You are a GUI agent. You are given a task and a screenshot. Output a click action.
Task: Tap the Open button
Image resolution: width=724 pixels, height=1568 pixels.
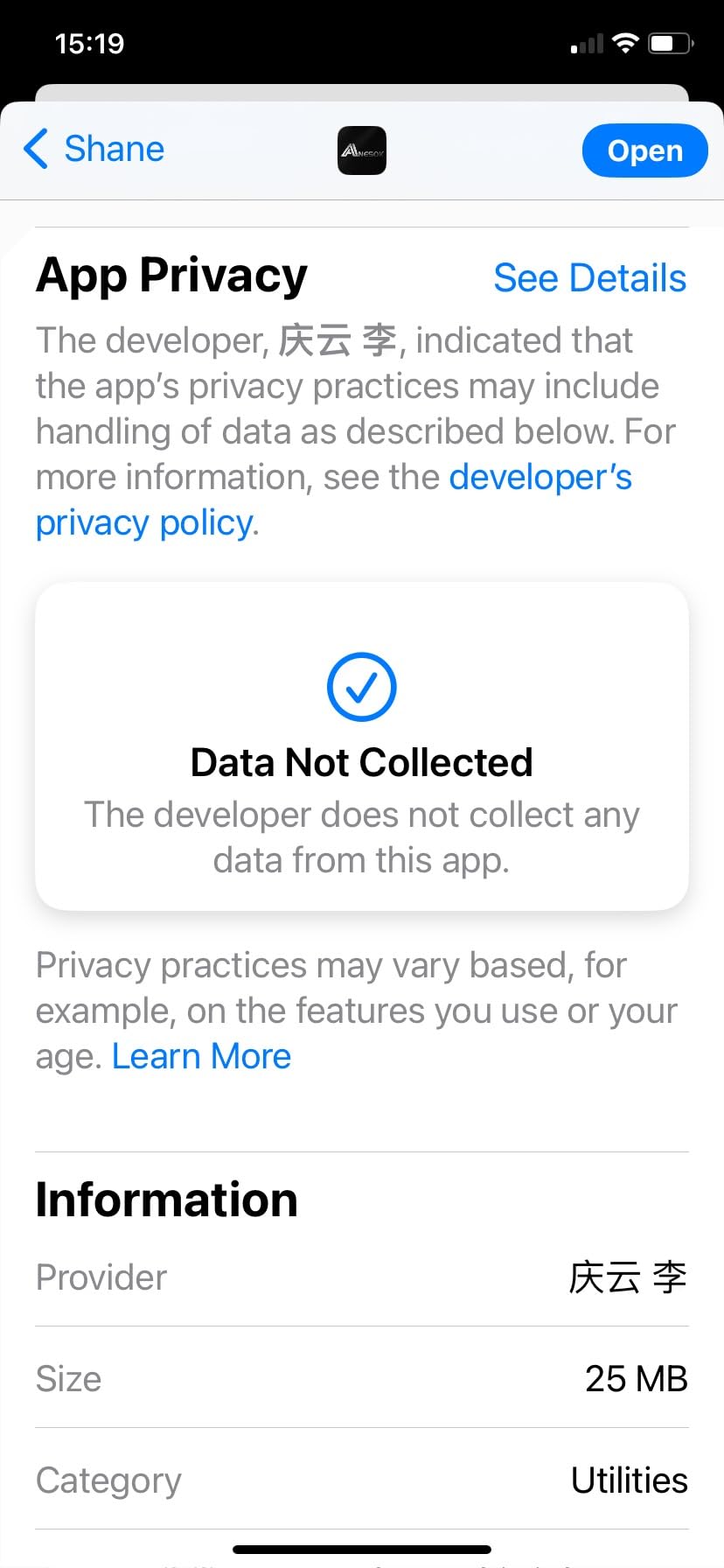click(644, 150)
